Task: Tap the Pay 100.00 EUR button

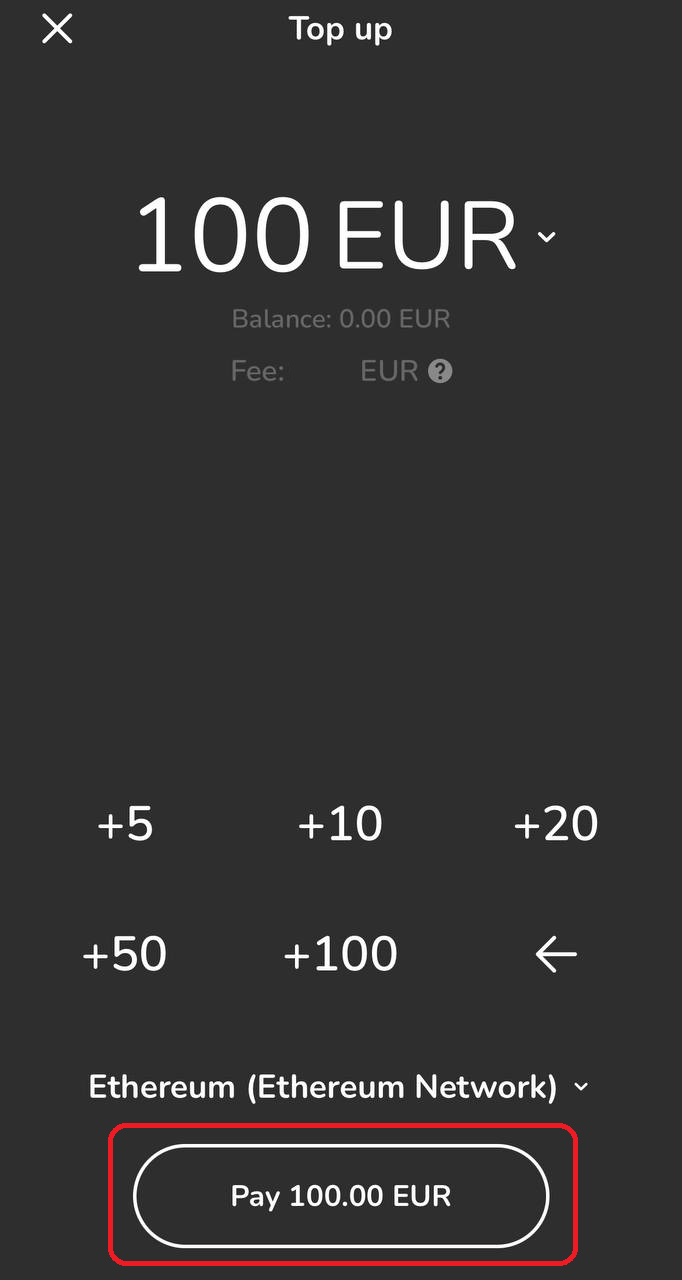Action: click(341, 1195)
